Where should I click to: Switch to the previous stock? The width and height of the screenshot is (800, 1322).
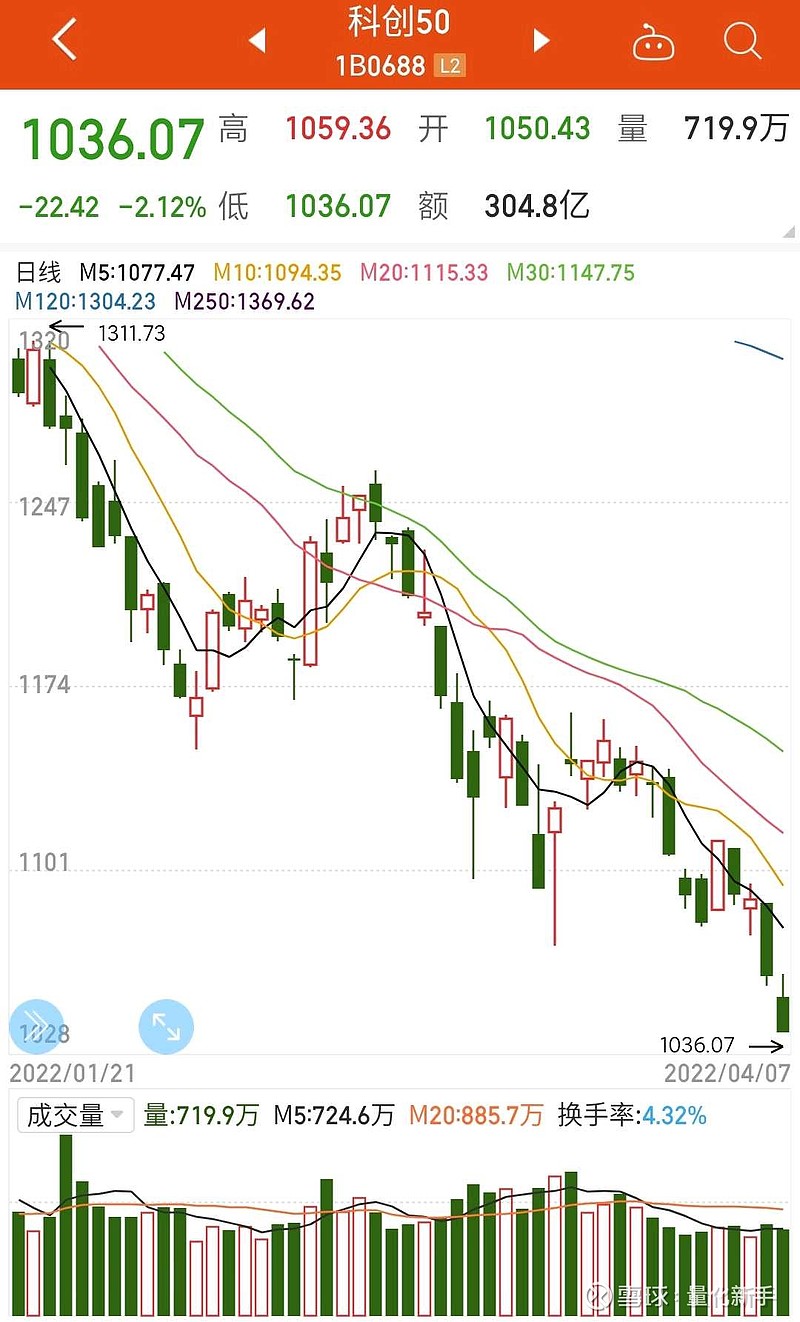coord(257,40)
